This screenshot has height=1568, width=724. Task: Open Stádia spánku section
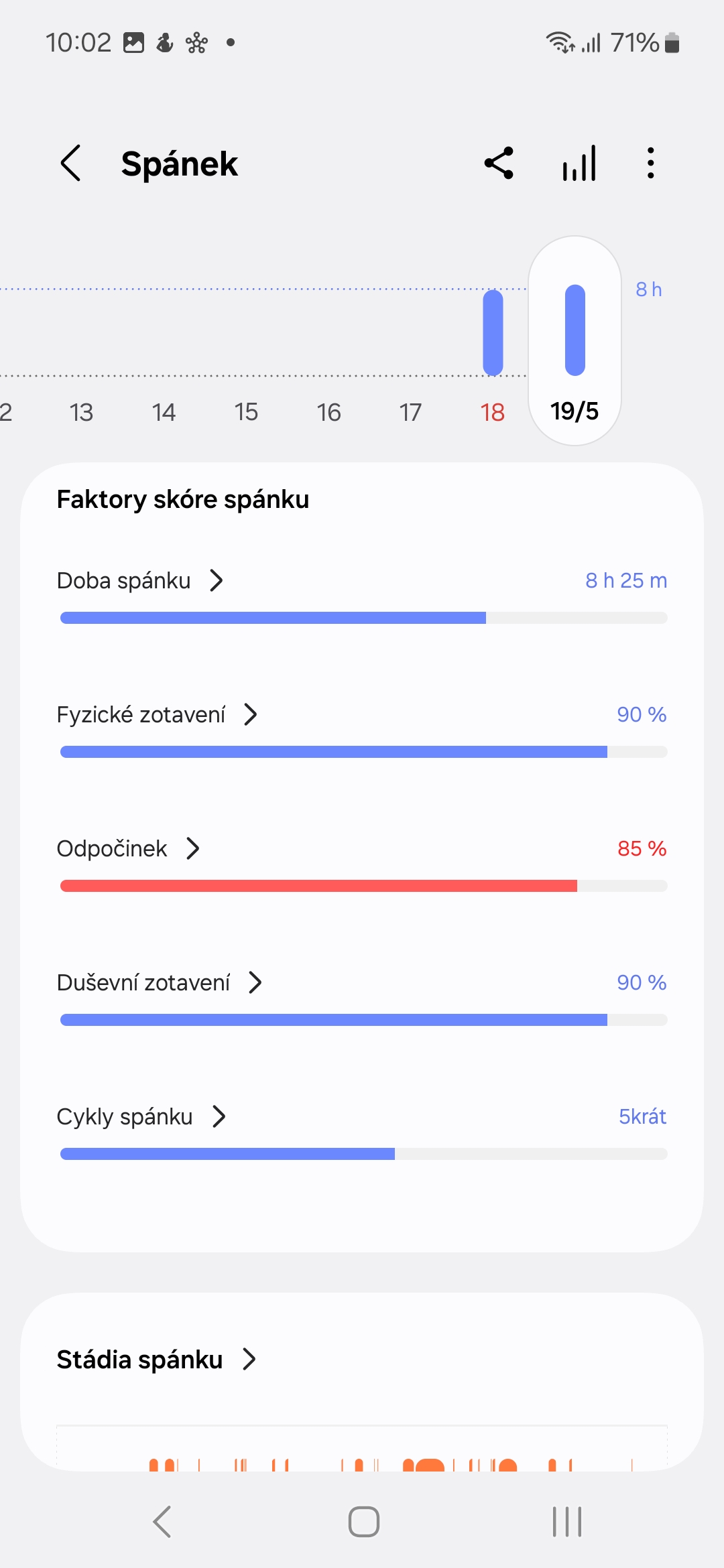[x=157, y=1360]
